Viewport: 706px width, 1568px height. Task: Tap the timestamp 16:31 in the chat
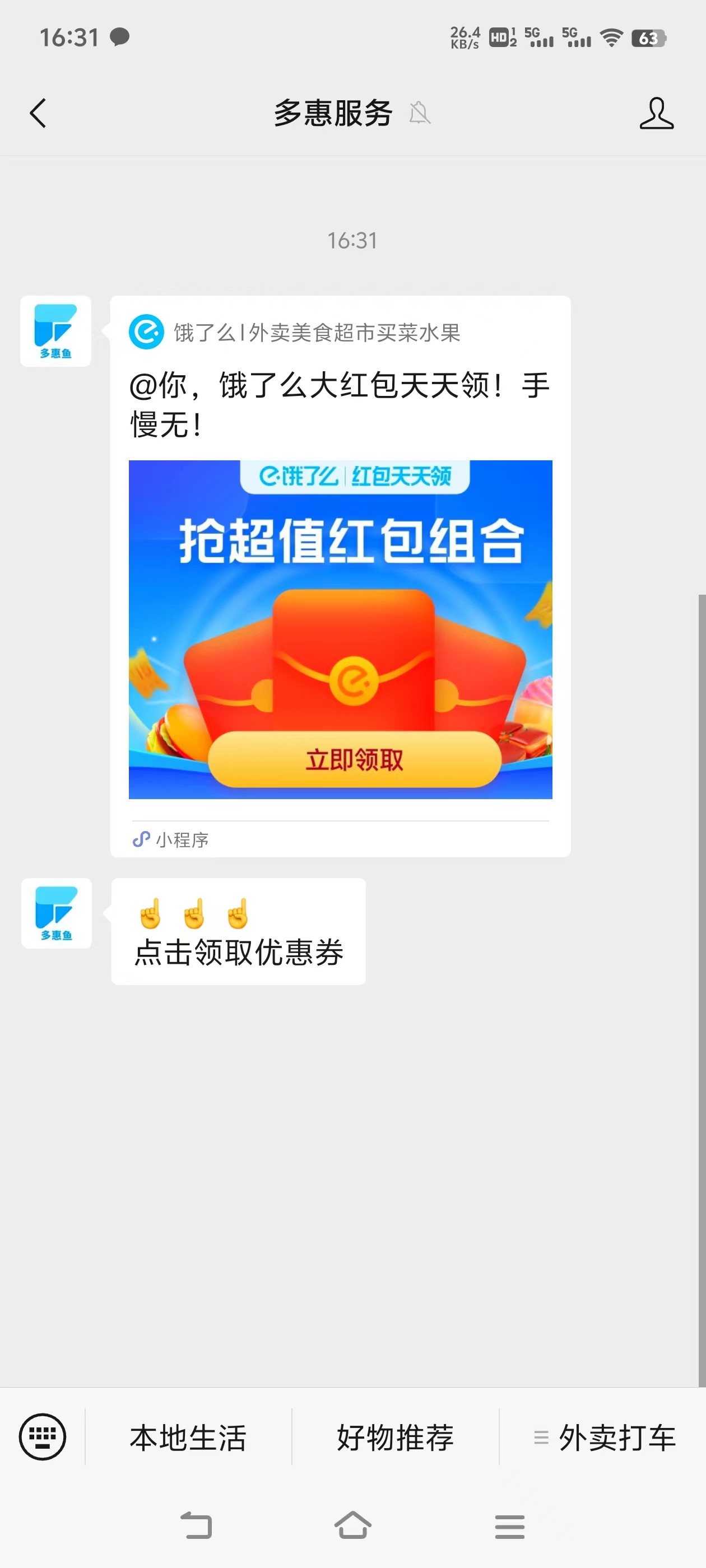[352, 240]
